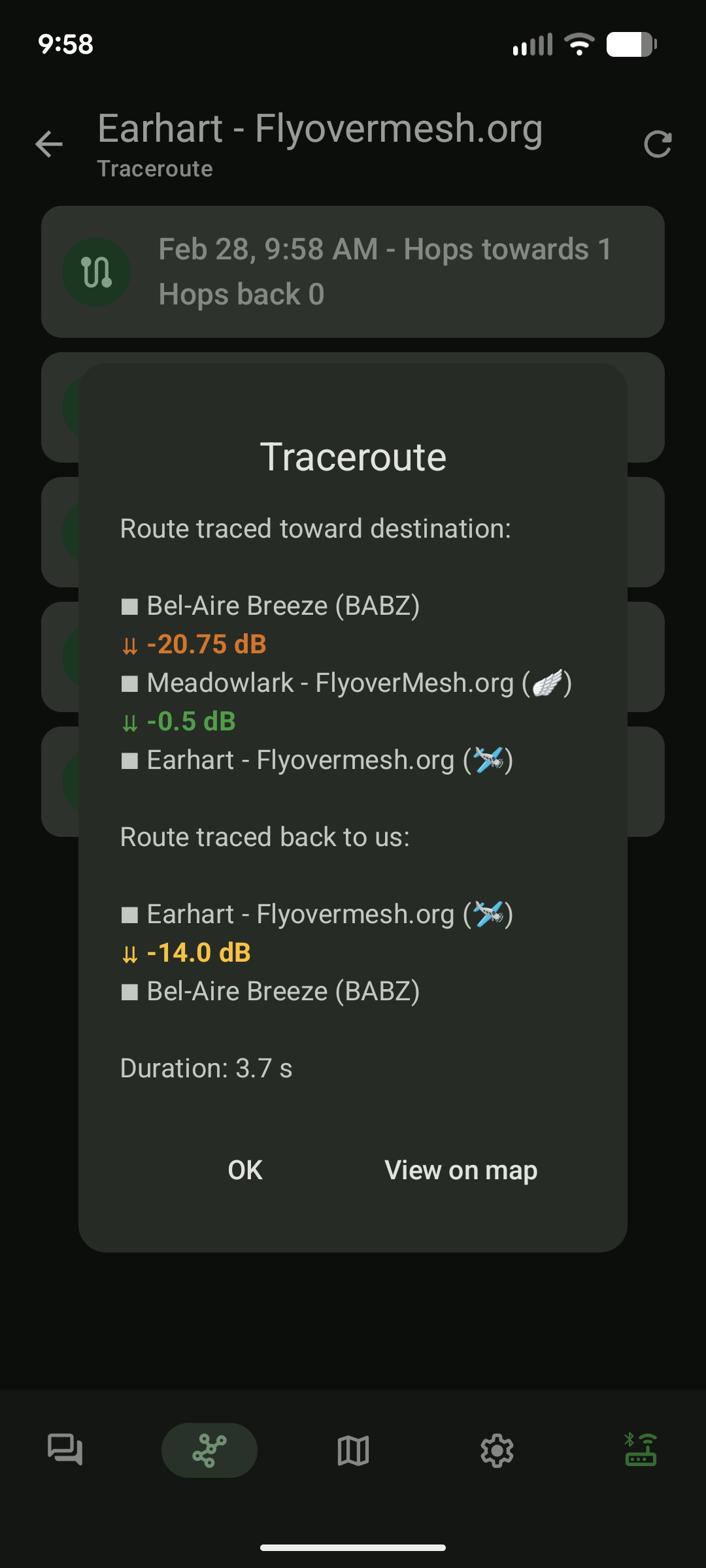Open the Map view icon

[x=353, y=1450]
